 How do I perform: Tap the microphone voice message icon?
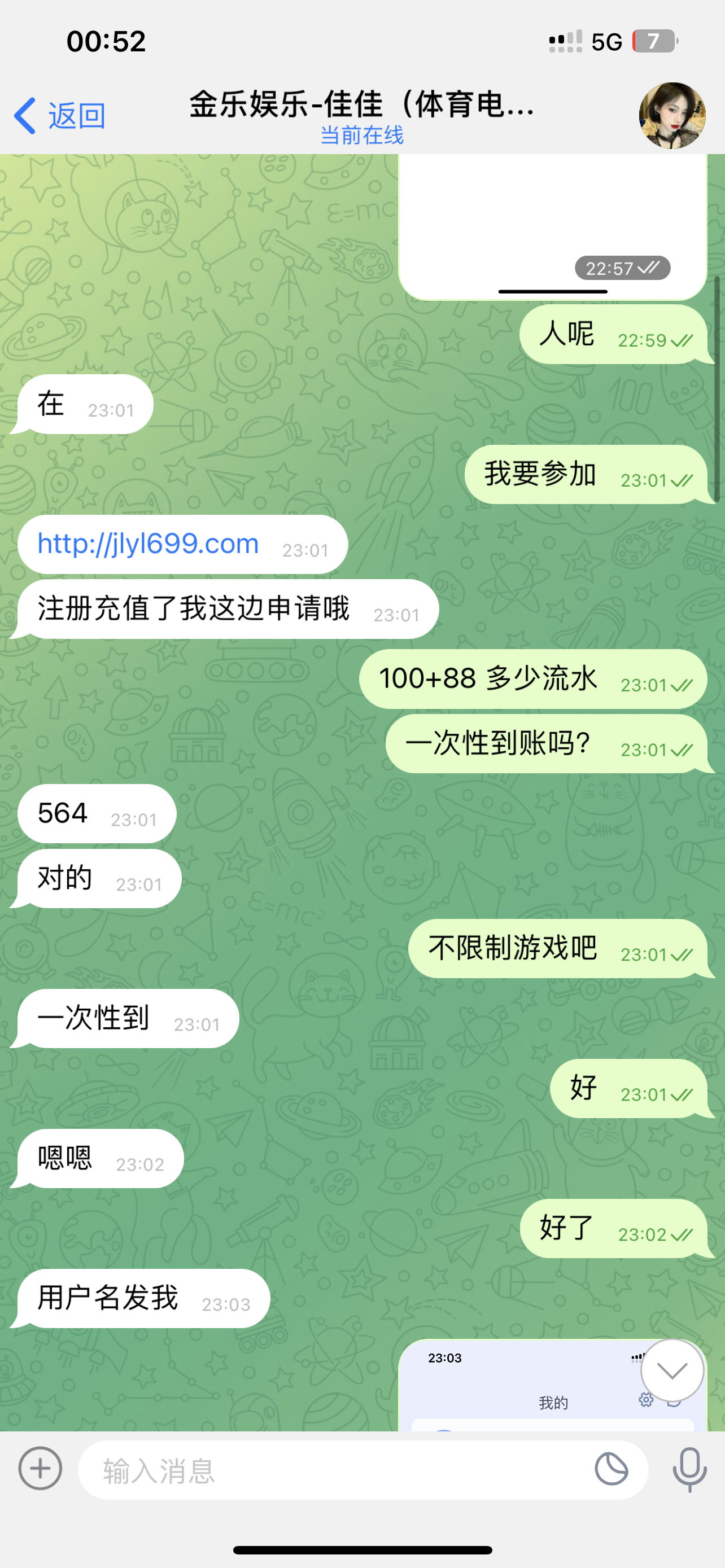coord(689,1469)
